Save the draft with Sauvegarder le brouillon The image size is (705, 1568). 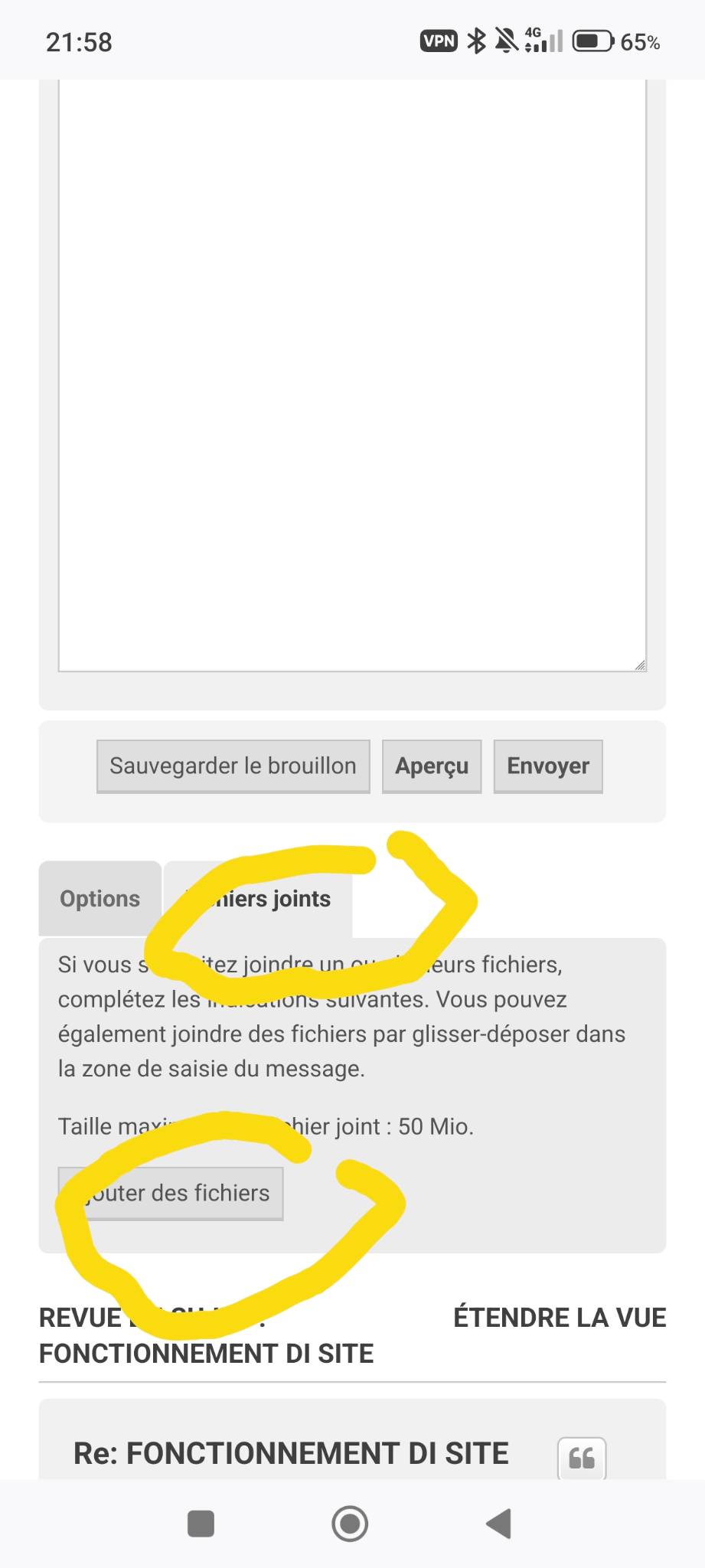point(233,766)
